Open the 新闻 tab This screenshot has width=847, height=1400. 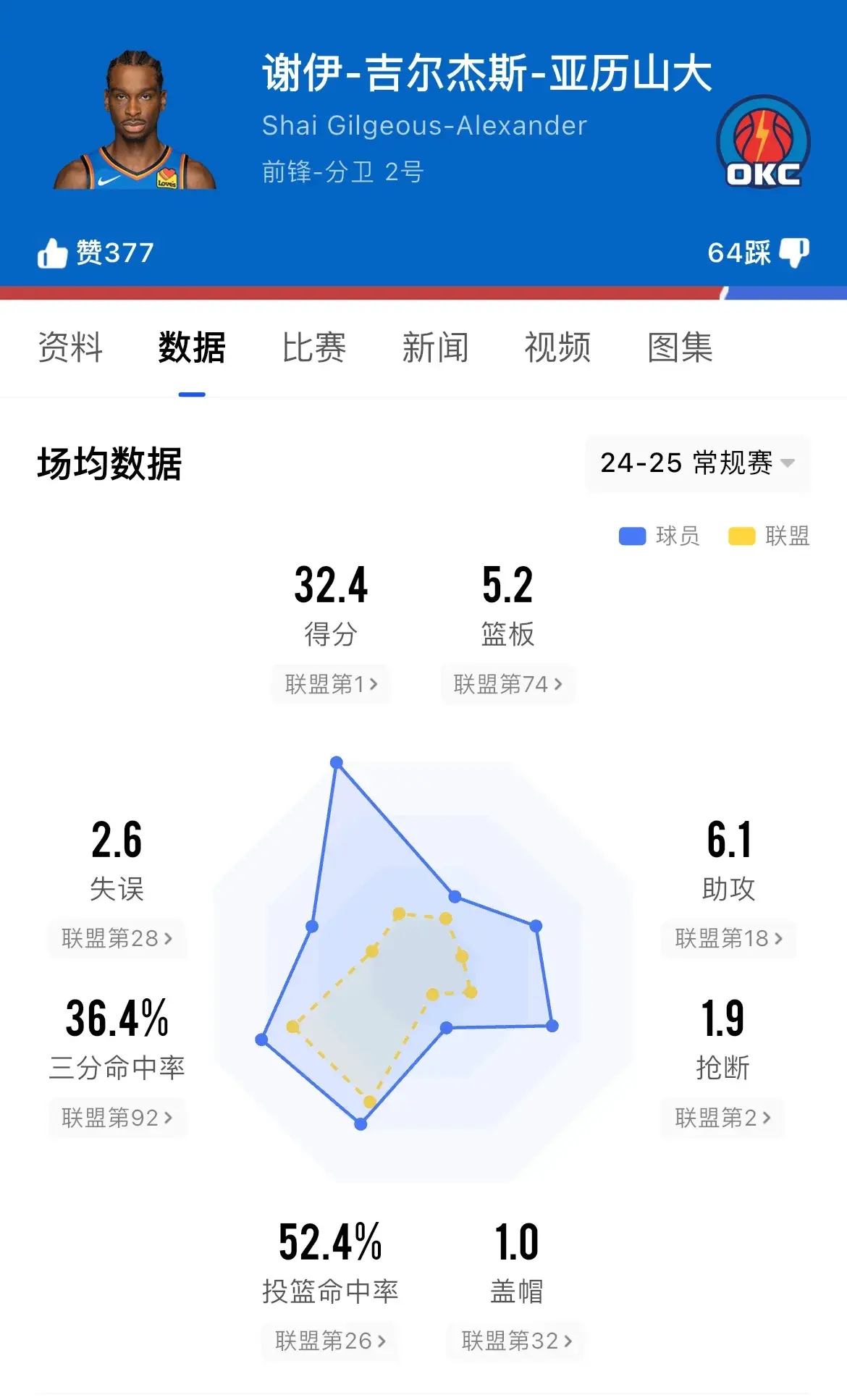tap(435, 347)
